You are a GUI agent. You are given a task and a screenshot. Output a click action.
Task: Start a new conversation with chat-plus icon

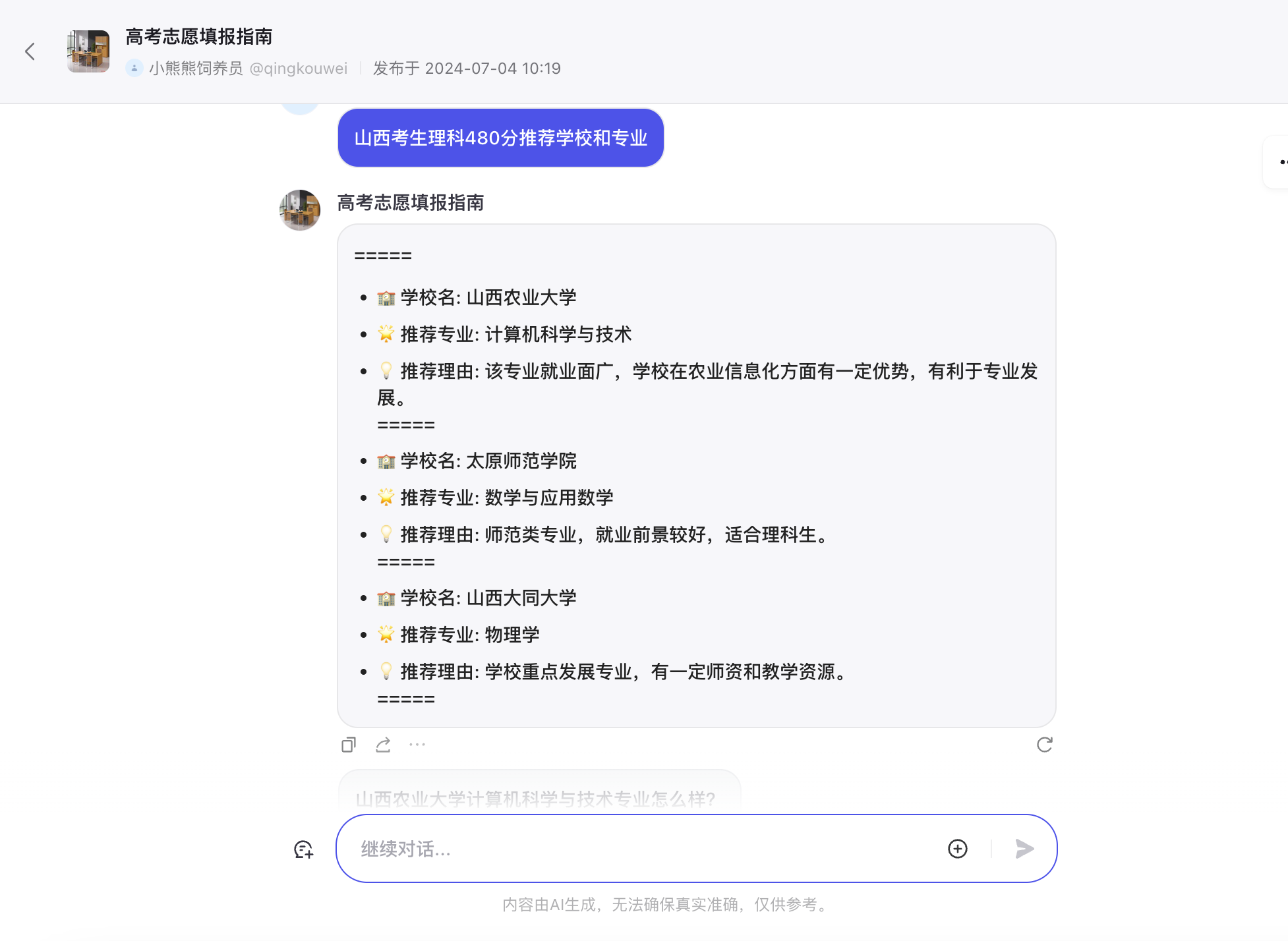303,849
